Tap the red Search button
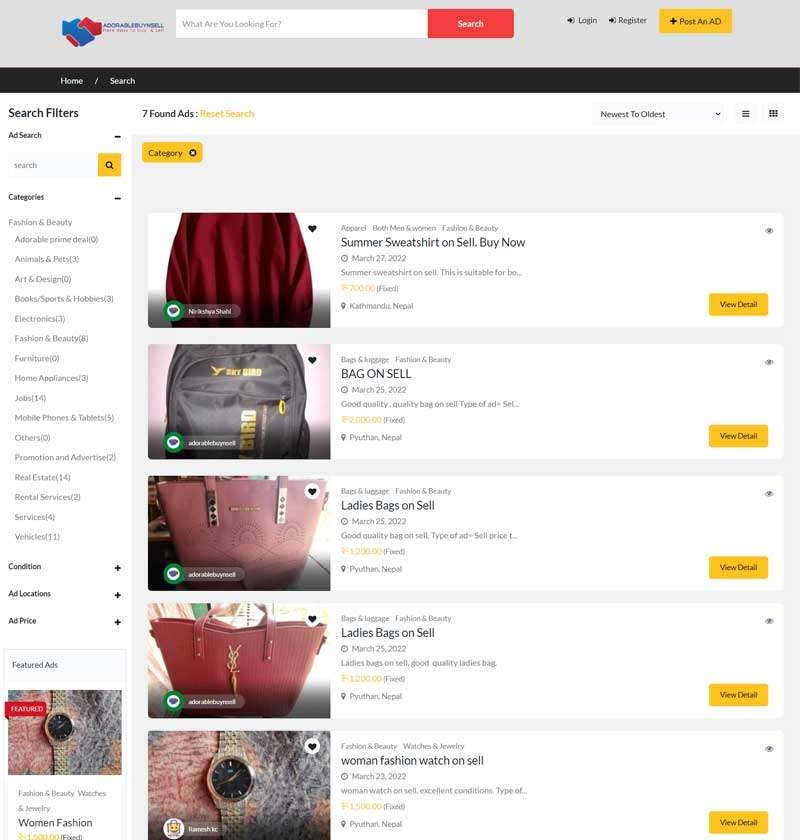800x840 pixels. point(470,23)
